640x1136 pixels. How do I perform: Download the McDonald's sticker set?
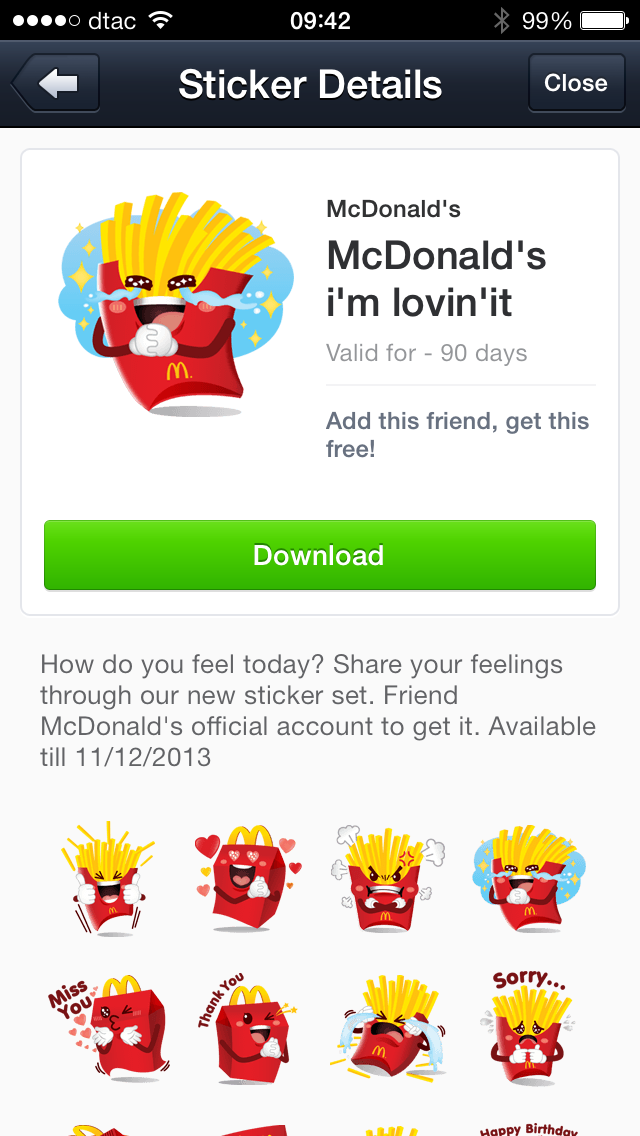click(319, 555)
